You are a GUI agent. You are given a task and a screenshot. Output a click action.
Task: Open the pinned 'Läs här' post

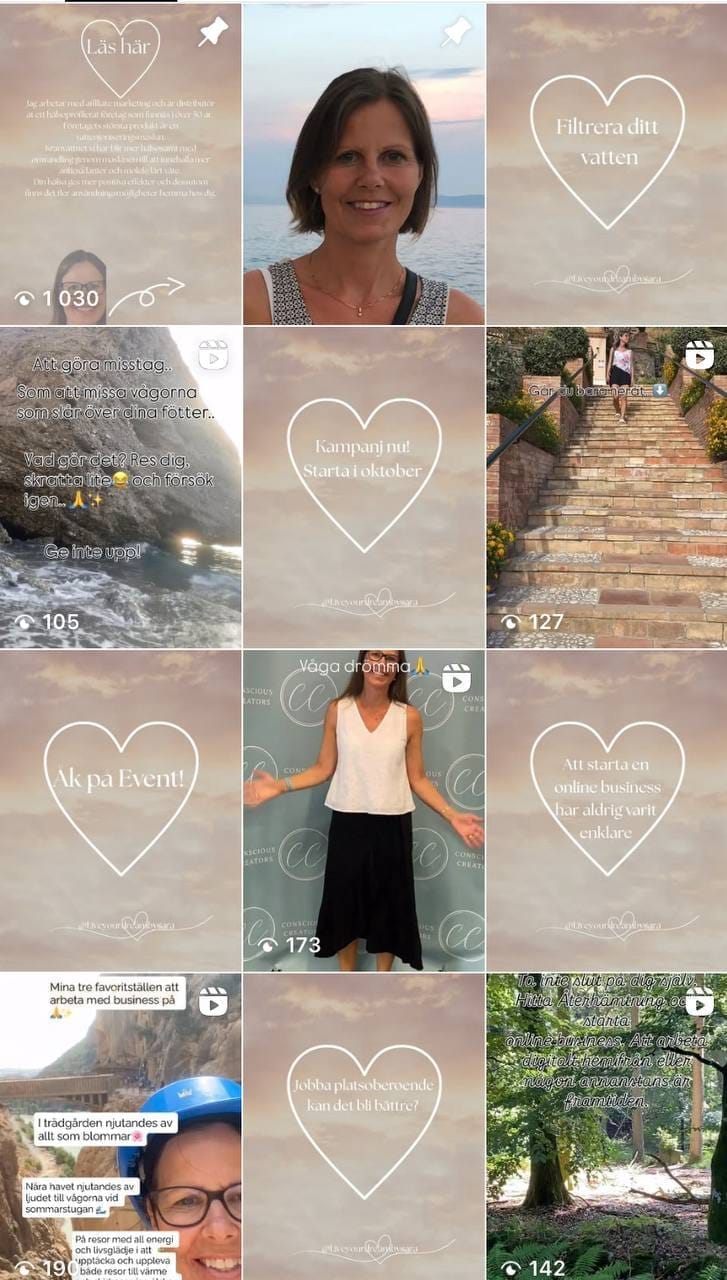(x=120, y=165)
